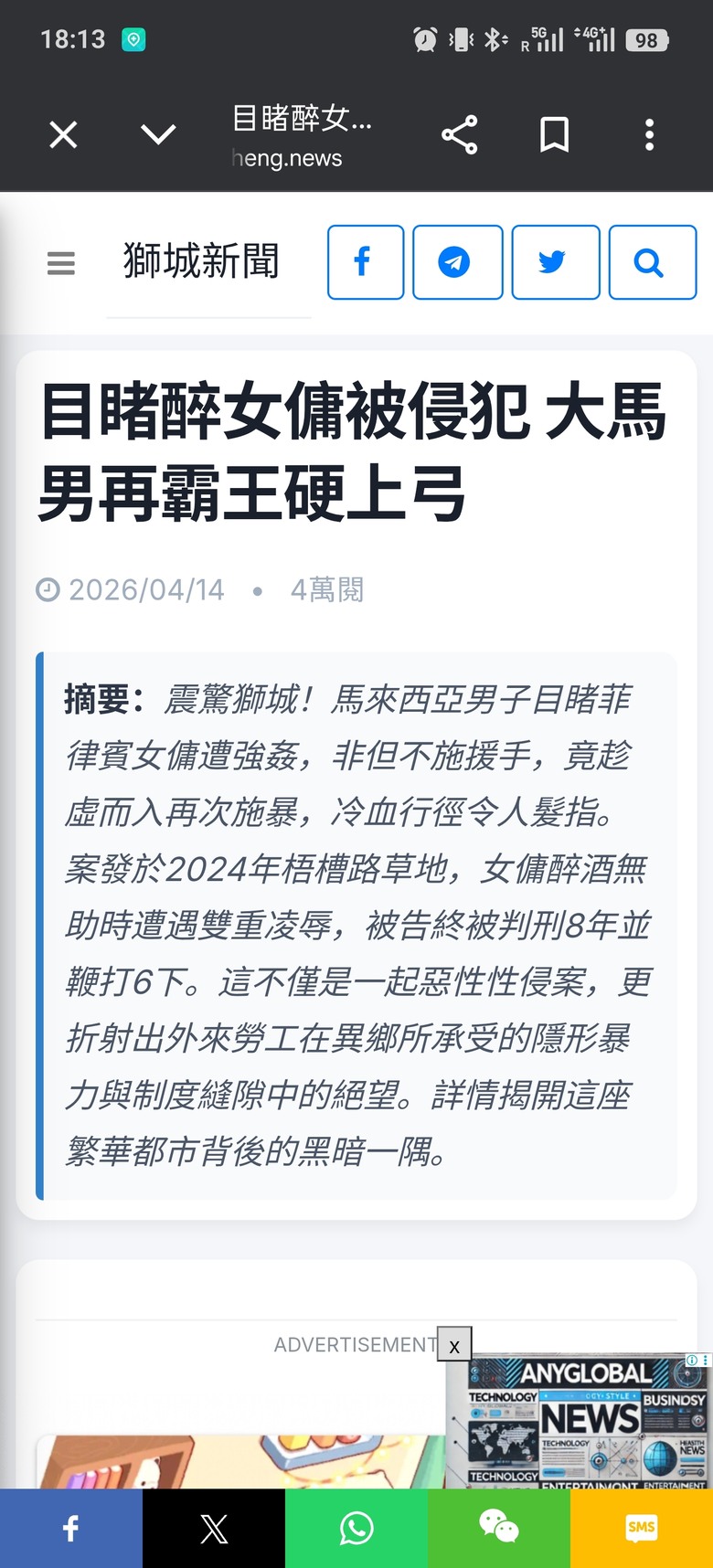Share article to X from bottom bar
The height and width of the screenshot is (1568, 713).
(214, 1529)
